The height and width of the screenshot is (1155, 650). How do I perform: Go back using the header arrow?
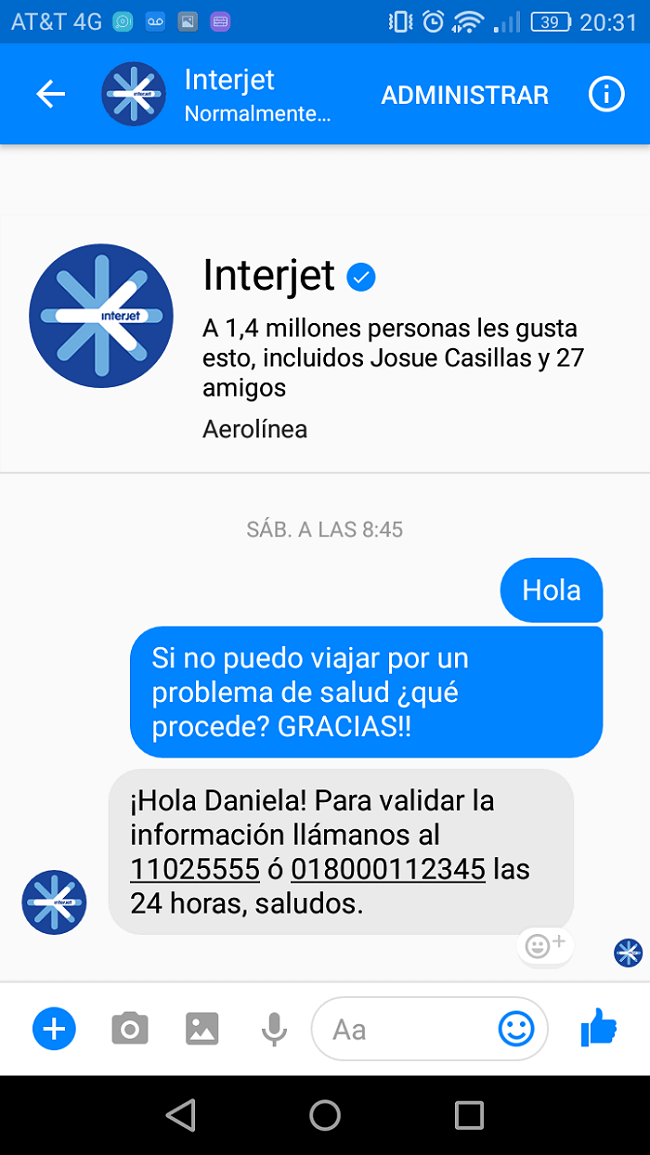50,94
